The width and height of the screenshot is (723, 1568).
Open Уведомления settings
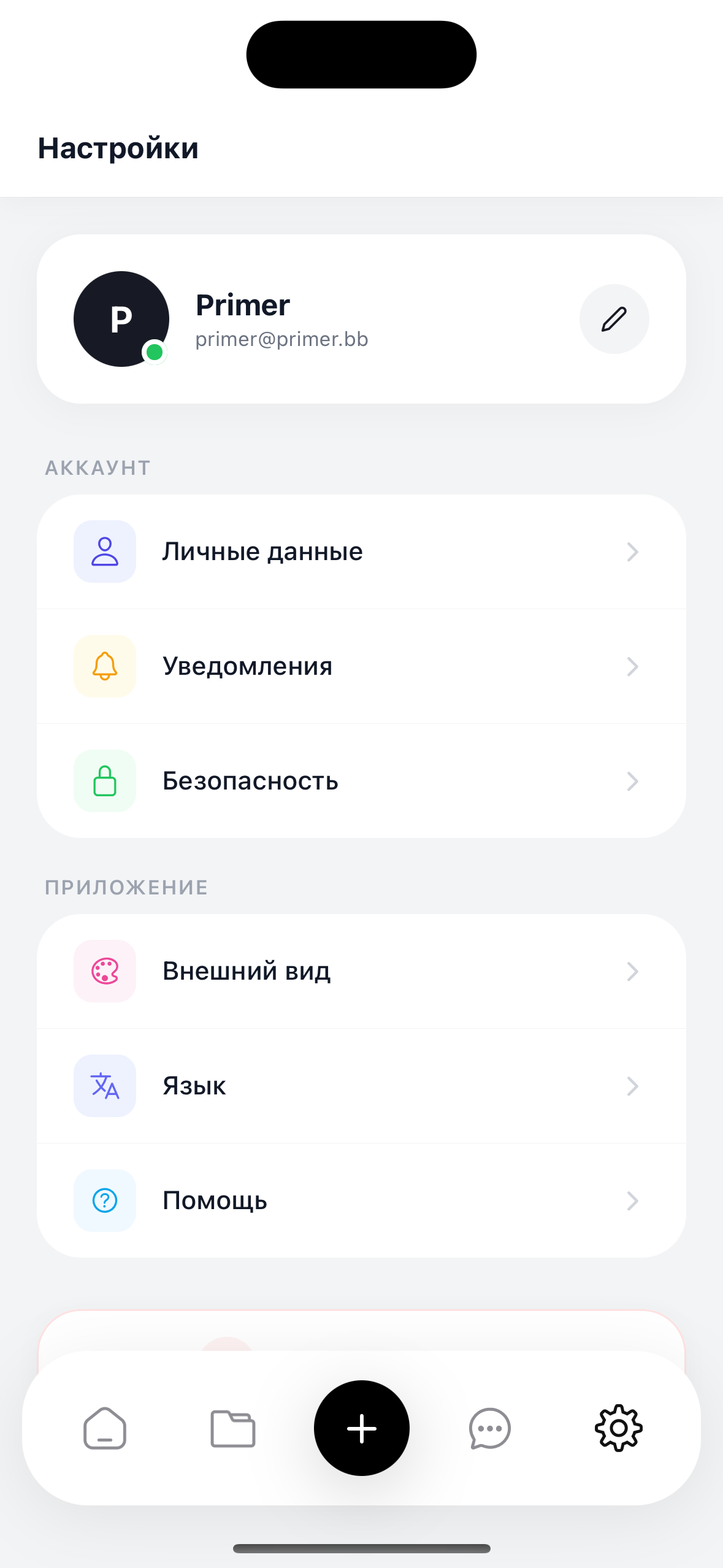tap(361, 666)
